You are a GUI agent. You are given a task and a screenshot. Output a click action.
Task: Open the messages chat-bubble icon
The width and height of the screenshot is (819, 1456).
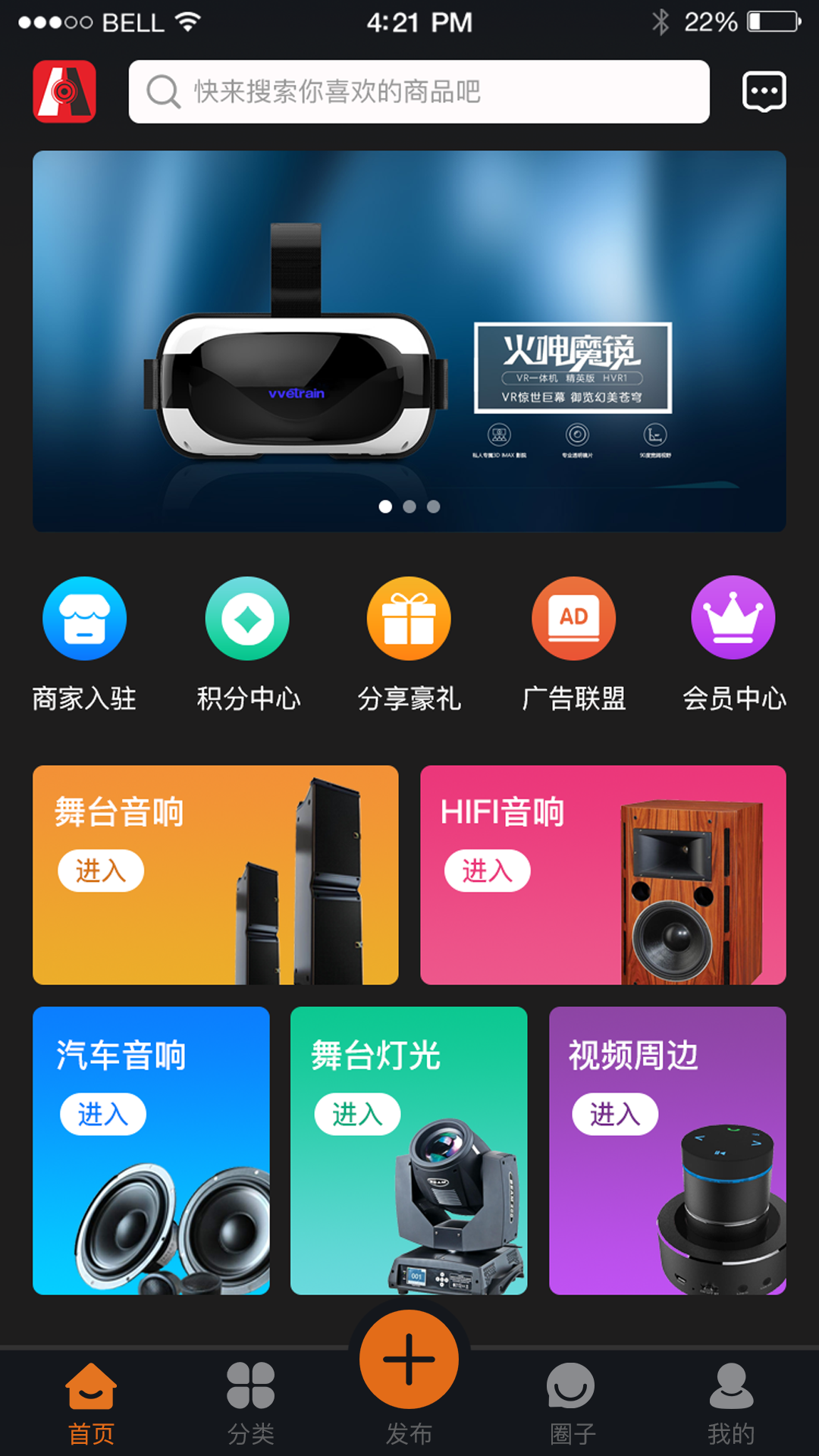(764, 92)
